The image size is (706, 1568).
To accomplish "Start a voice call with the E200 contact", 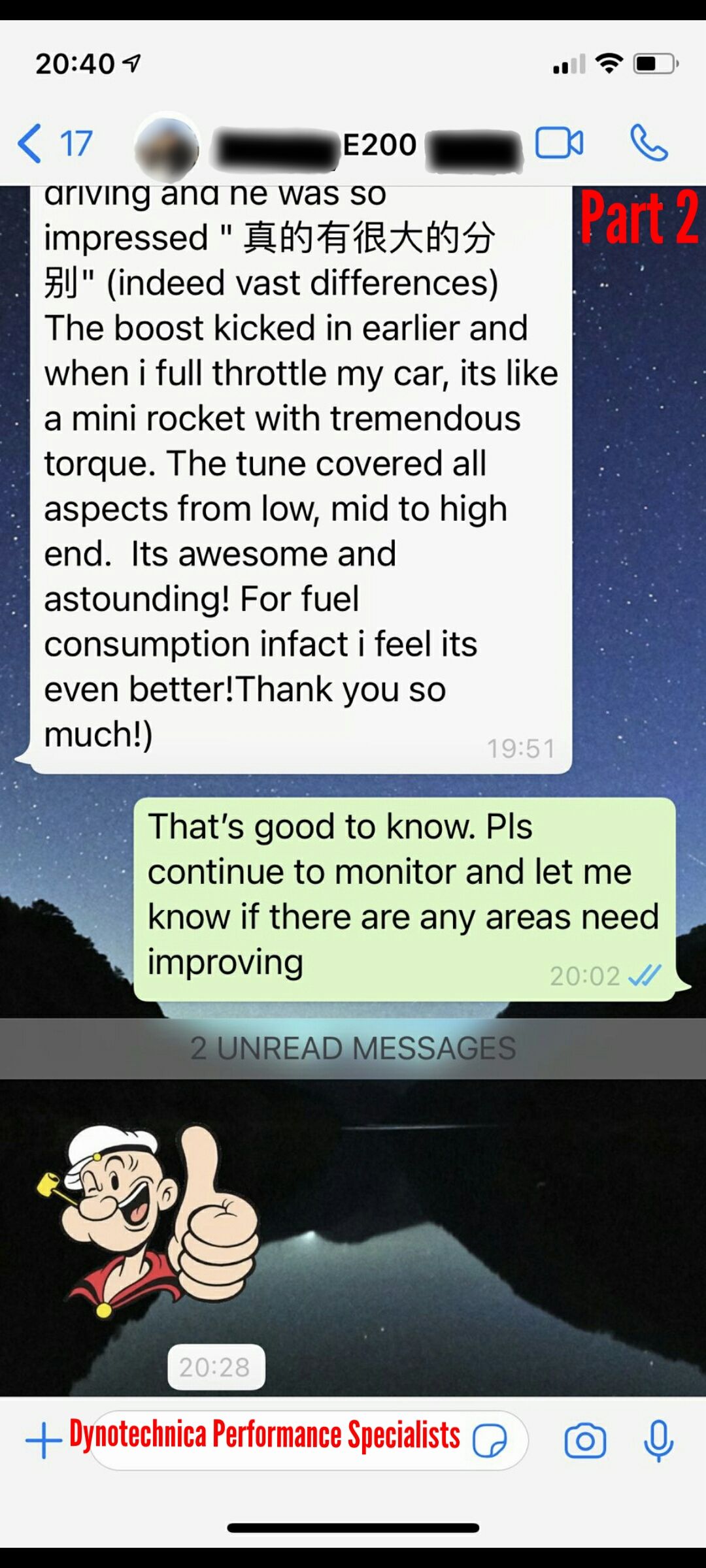I will pos(648,143).
